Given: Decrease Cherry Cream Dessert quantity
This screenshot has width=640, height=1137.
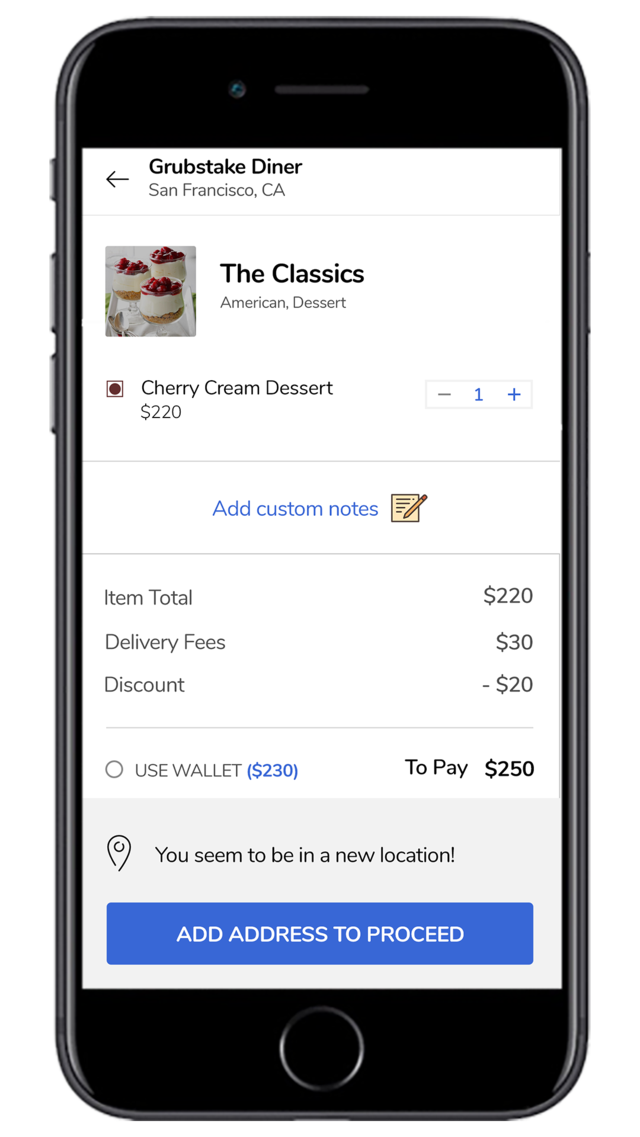Looking at the screenshot, I should pos(444,394).
